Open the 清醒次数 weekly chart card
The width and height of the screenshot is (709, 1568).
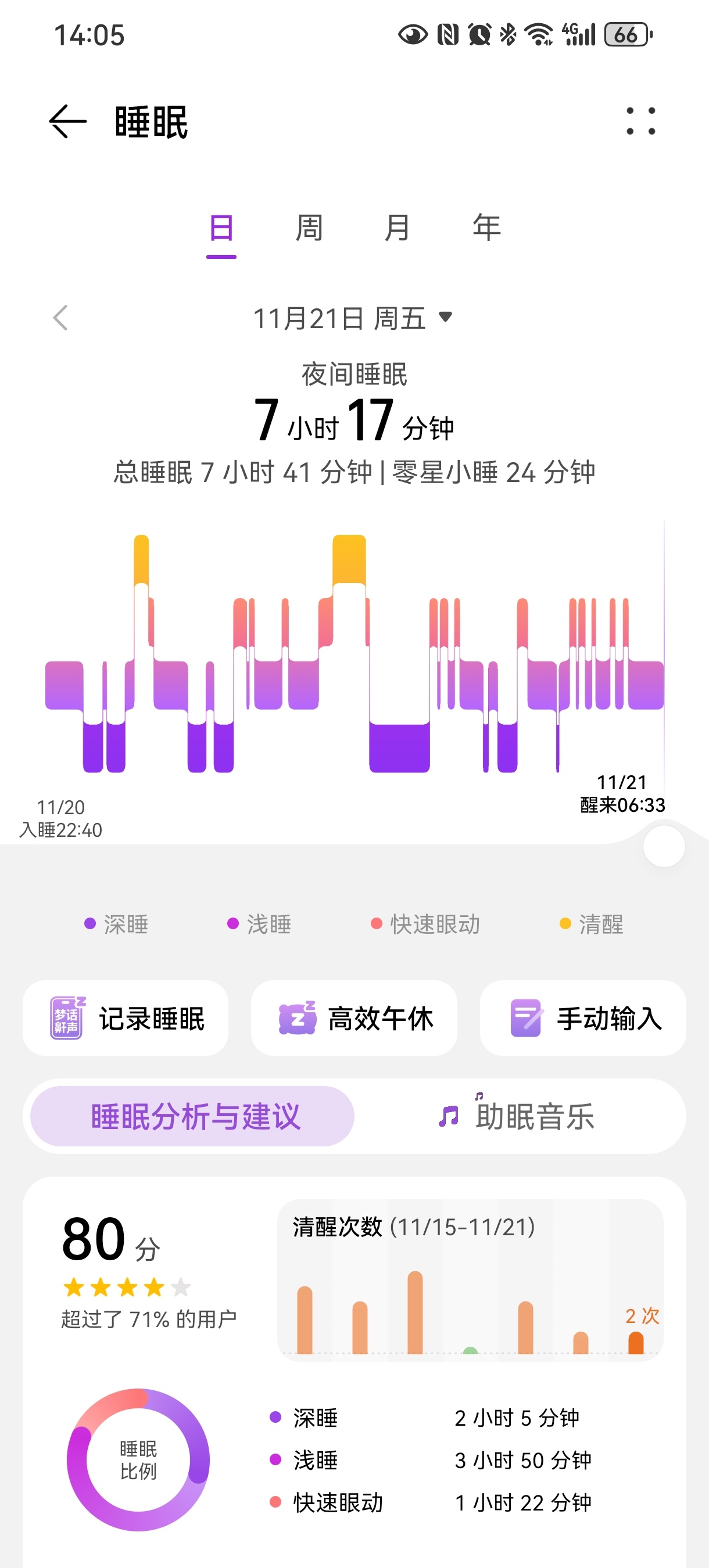click(x=470, y=1279)
